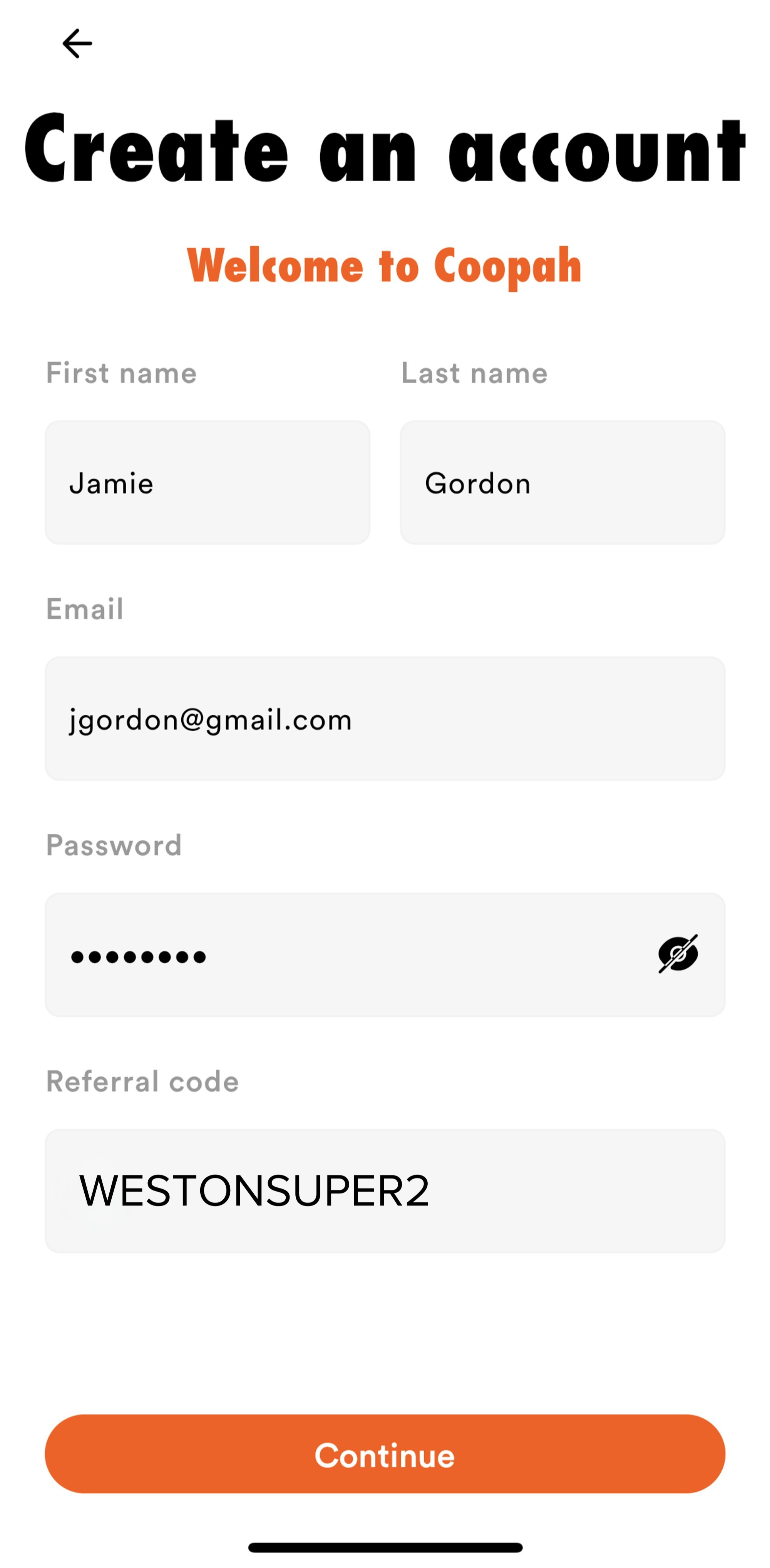
Task: Select the Referral code field WESTONSUPER2
Action: 385,1190
